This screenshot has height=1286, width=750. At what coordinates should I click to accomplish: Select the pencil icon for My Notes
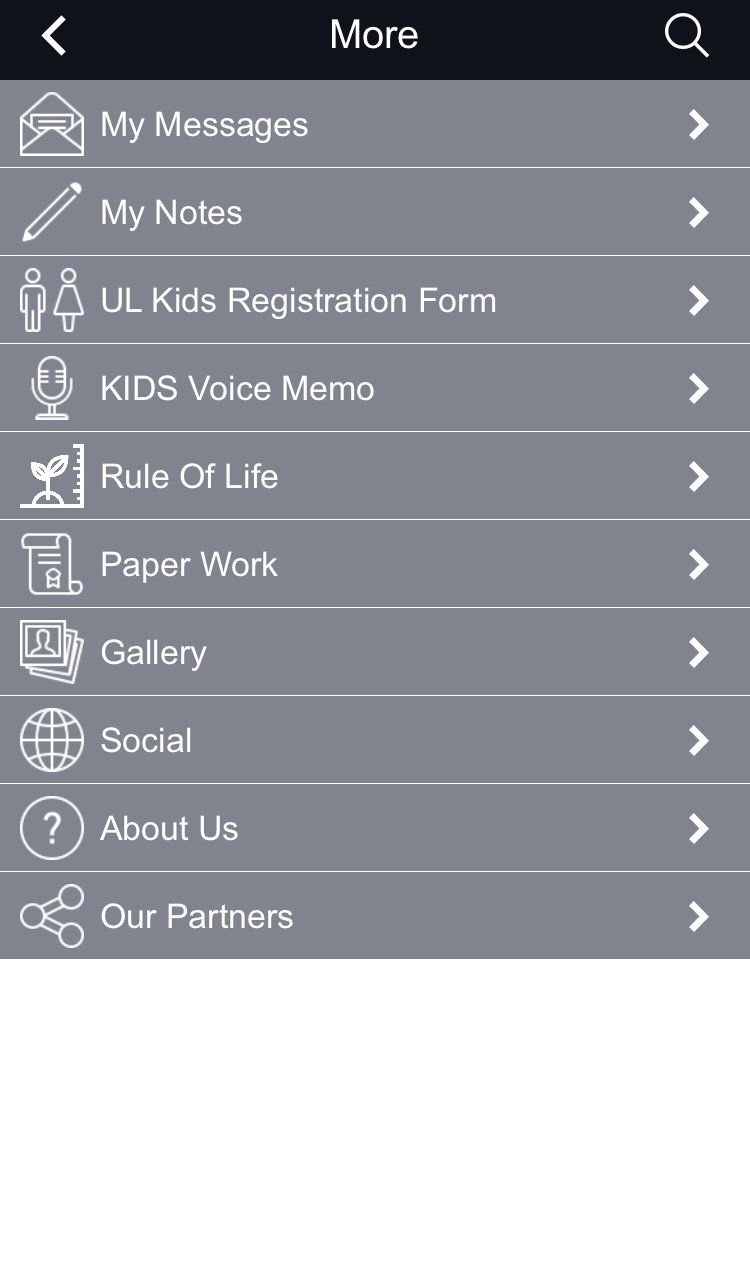tap(50, 212)
